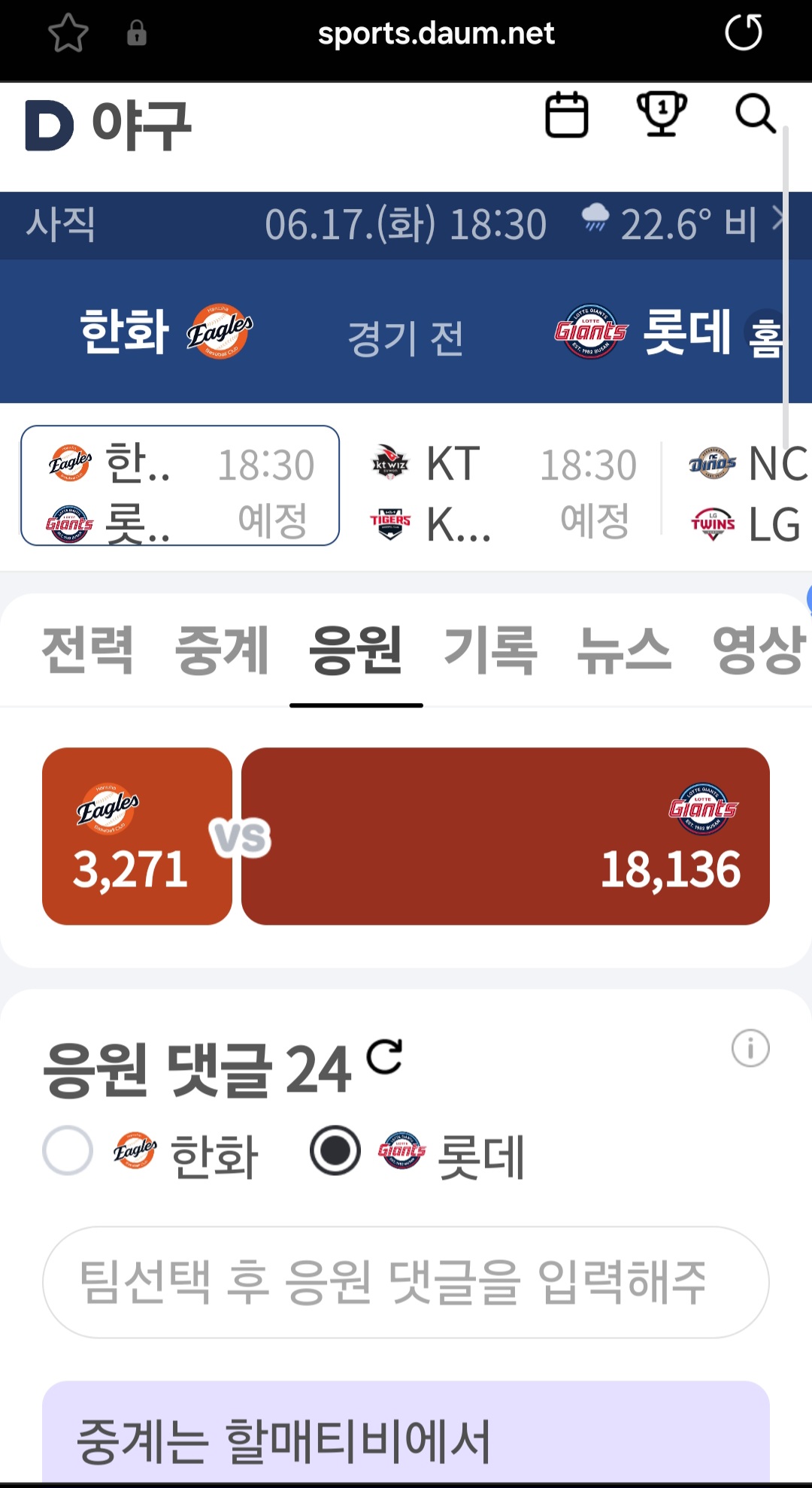Select the 한화 vs 롯데 18:30 game card

[x=180, y=486]
